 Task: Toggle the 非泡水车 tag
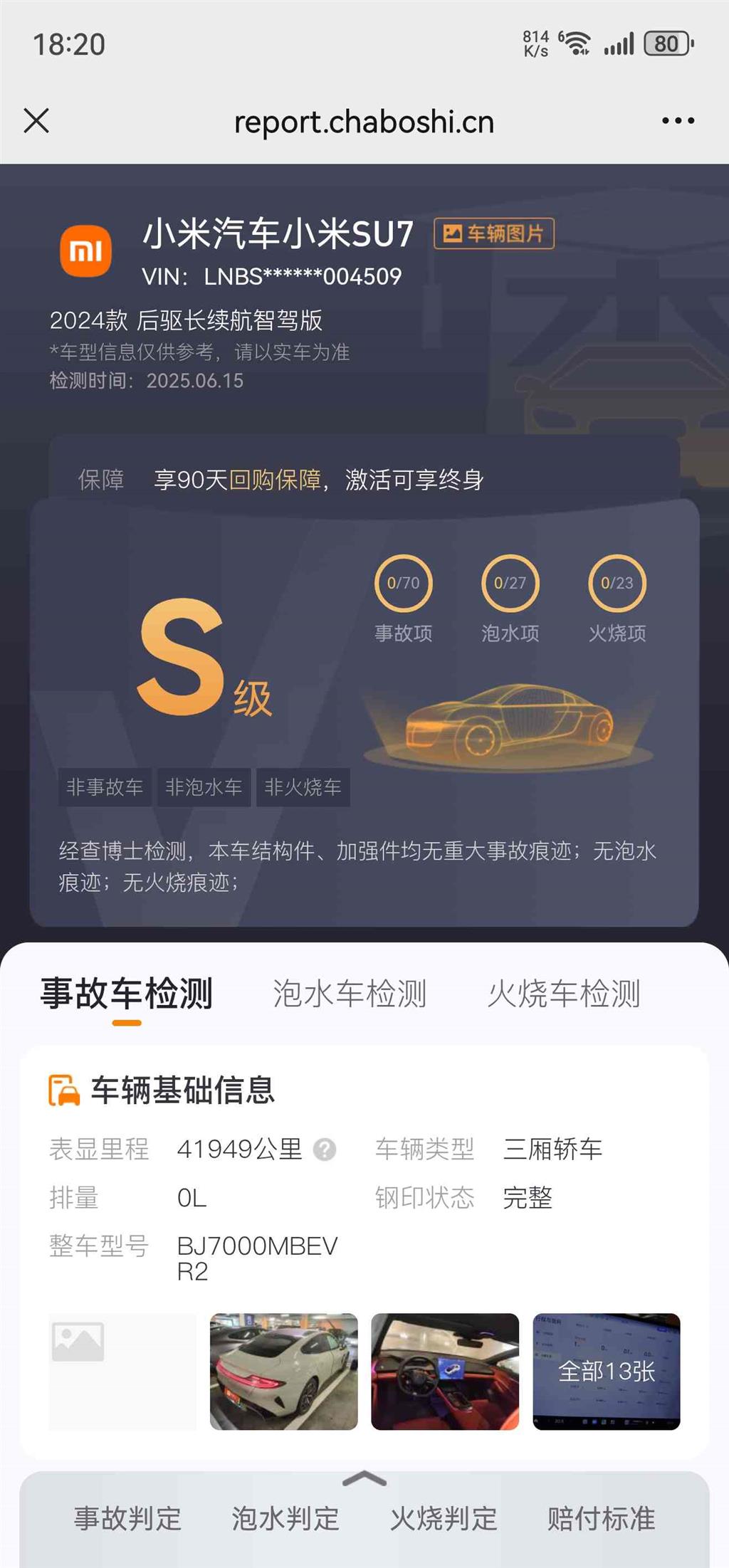click(204, 787)
